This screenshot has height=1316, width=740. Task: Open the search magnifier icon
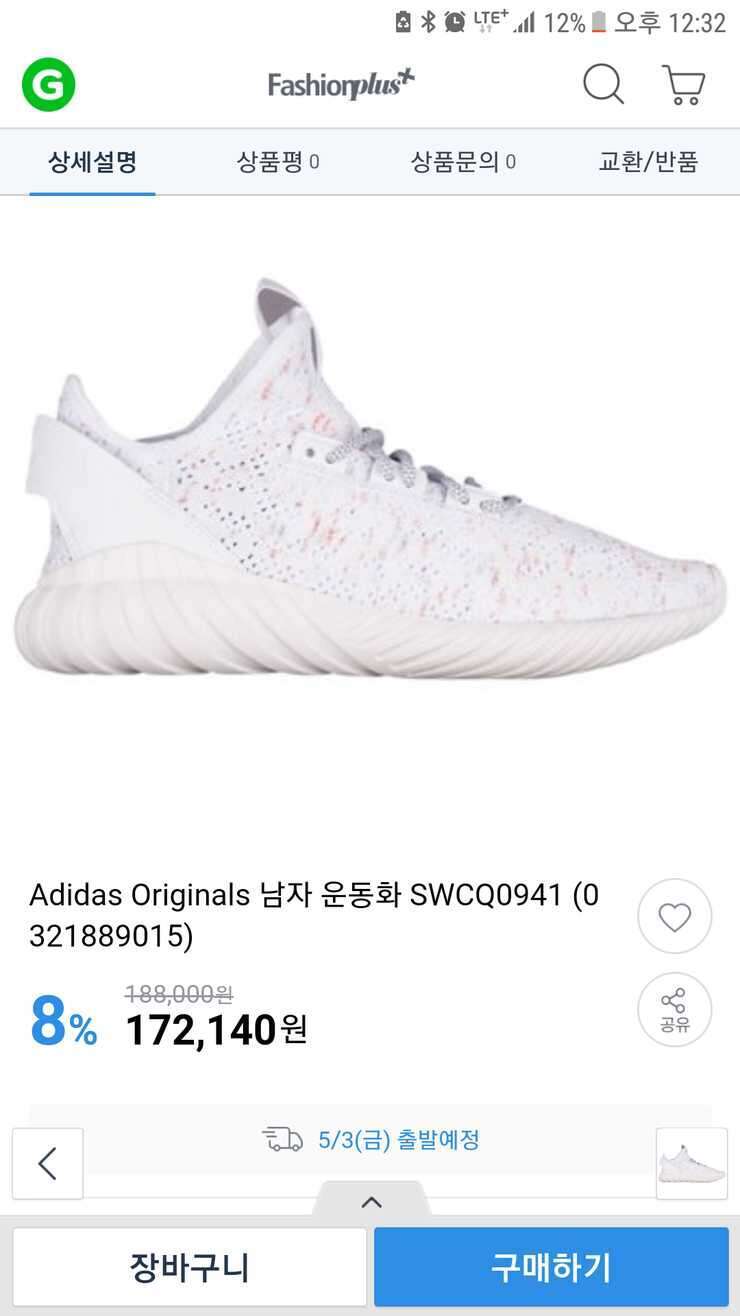coord(604,85)
